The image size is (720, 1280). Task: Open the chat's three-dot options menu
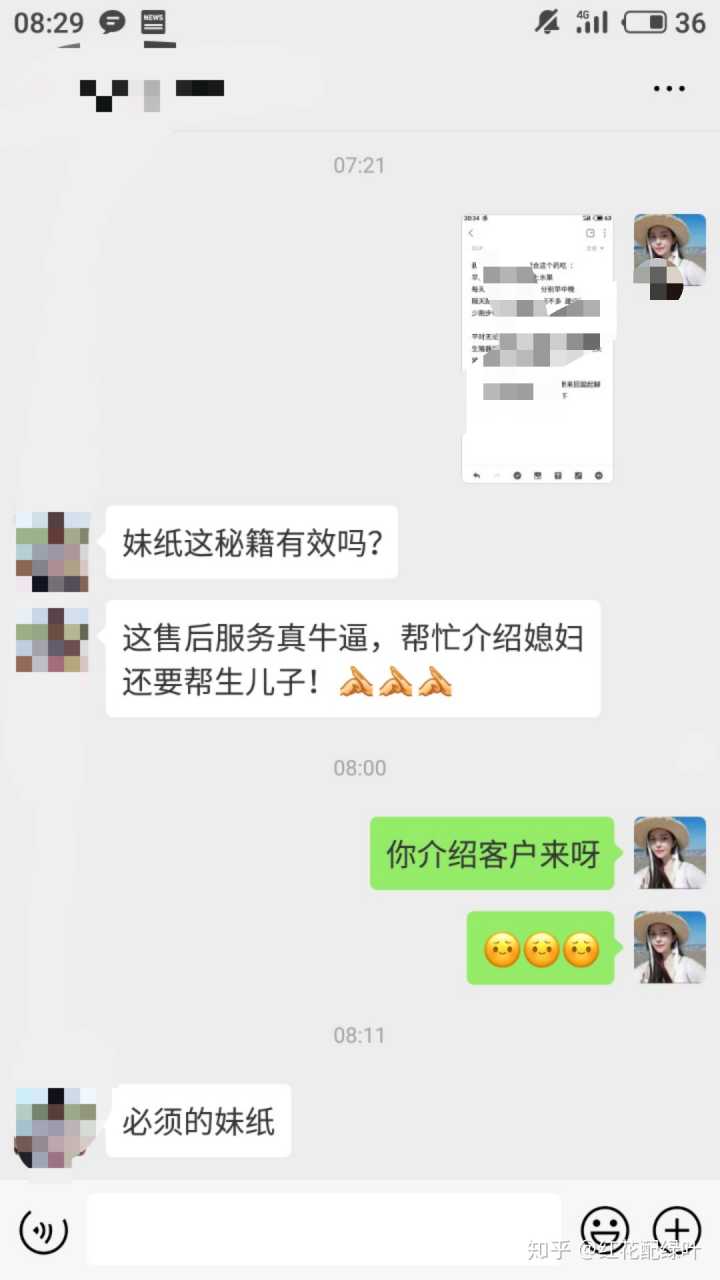pyautogui.click(x=669, y=89)
